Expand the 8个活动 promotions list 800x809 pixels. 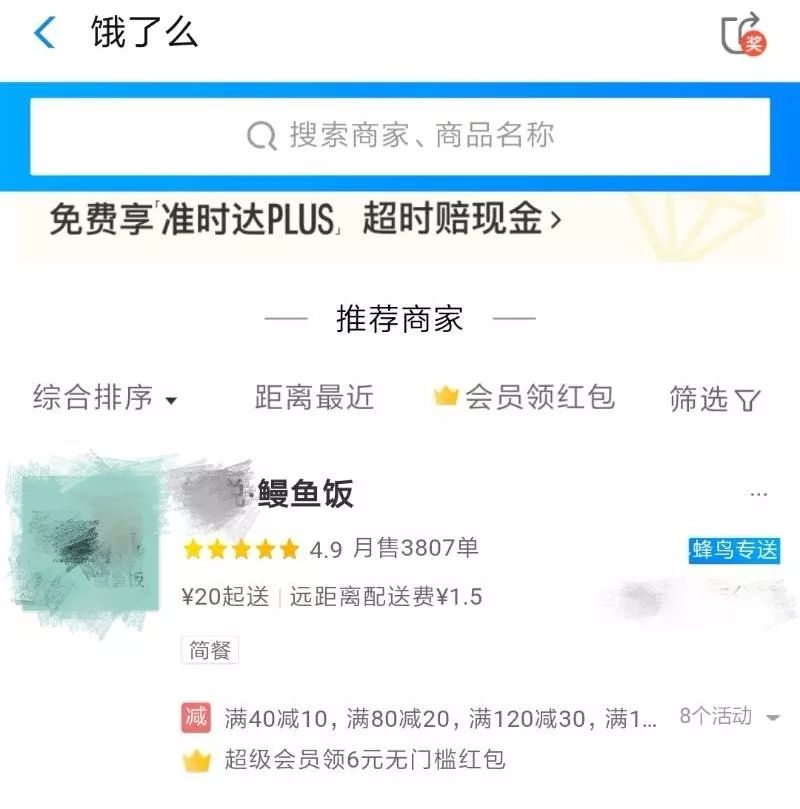729,716
